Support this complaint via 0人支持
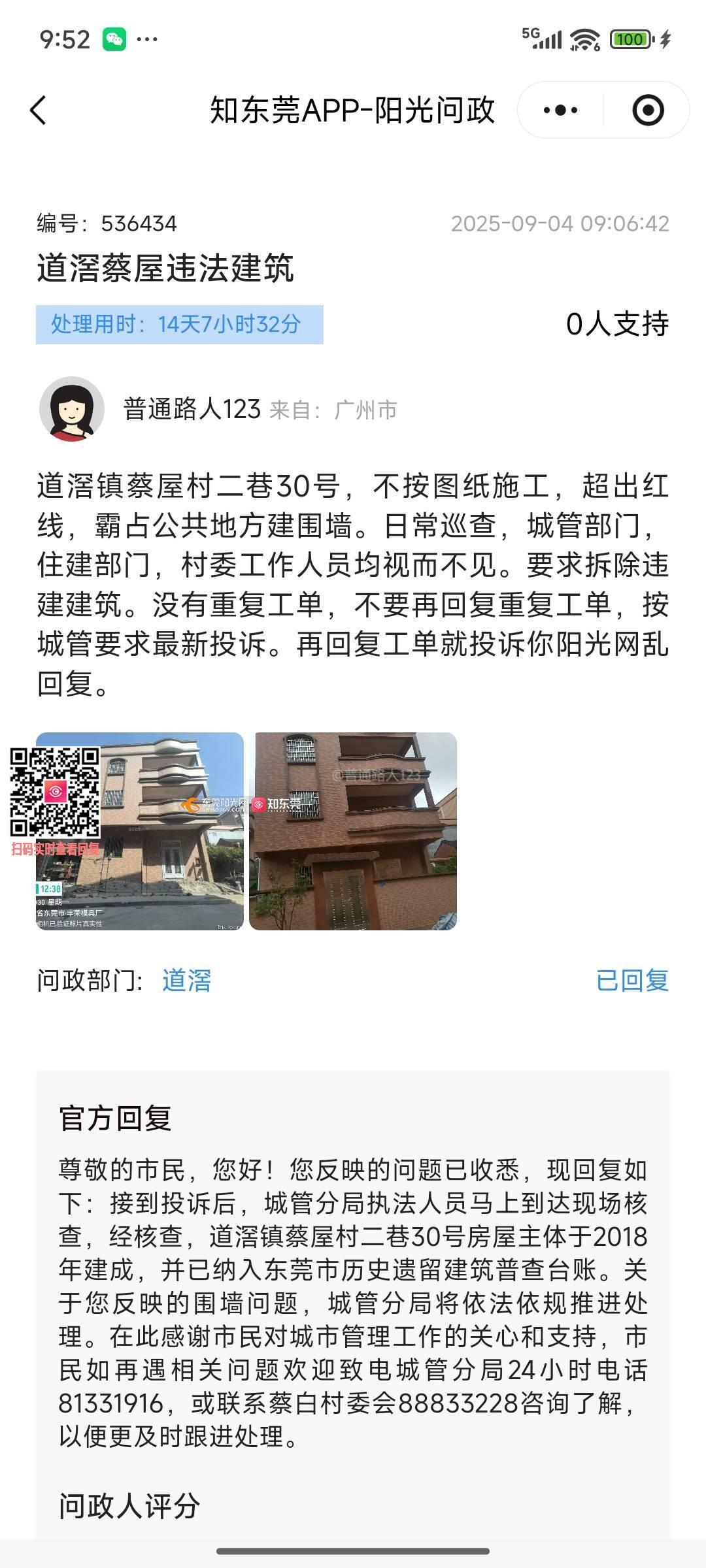706x1568 pixels. (x=617, y=324)
